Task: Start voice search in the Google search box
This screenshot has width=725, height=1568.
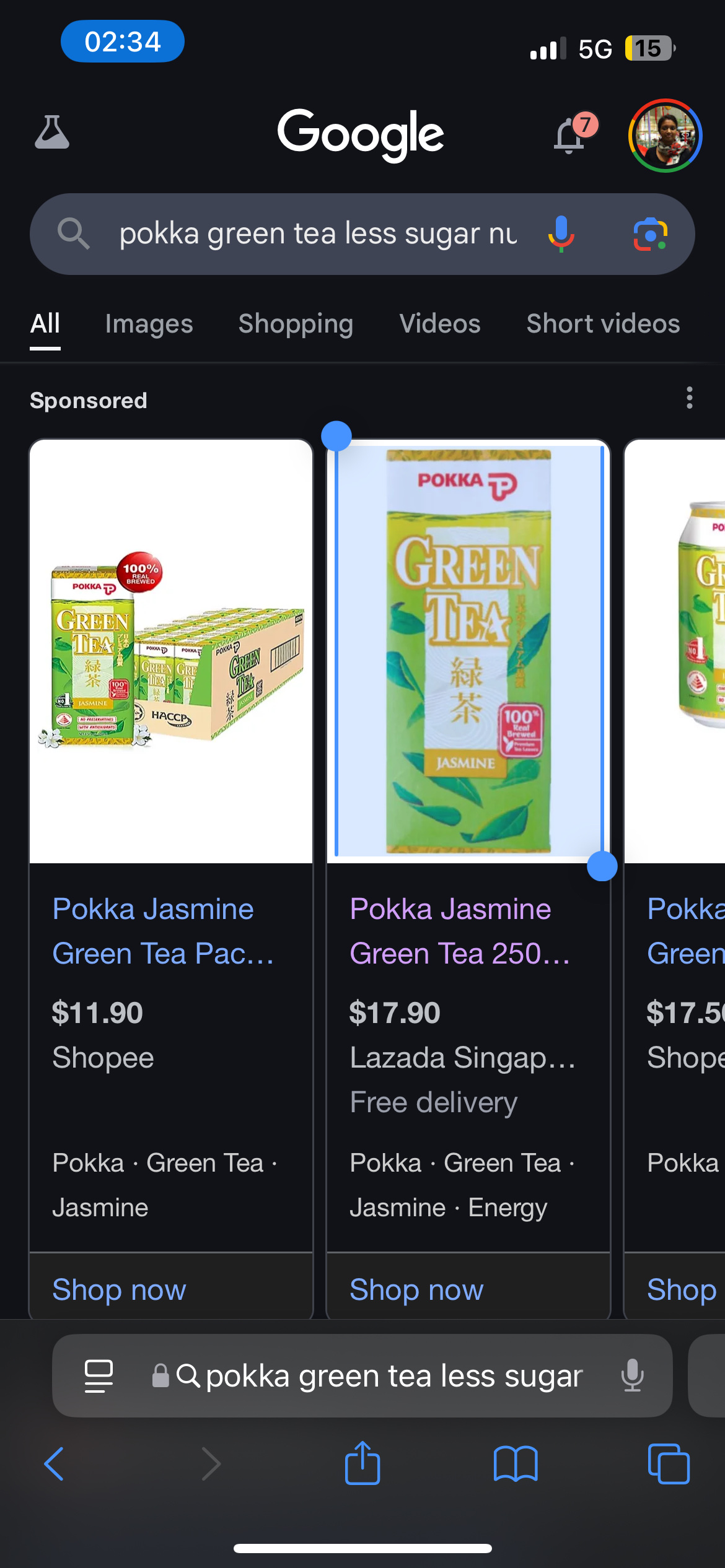Action: point(561,234)
